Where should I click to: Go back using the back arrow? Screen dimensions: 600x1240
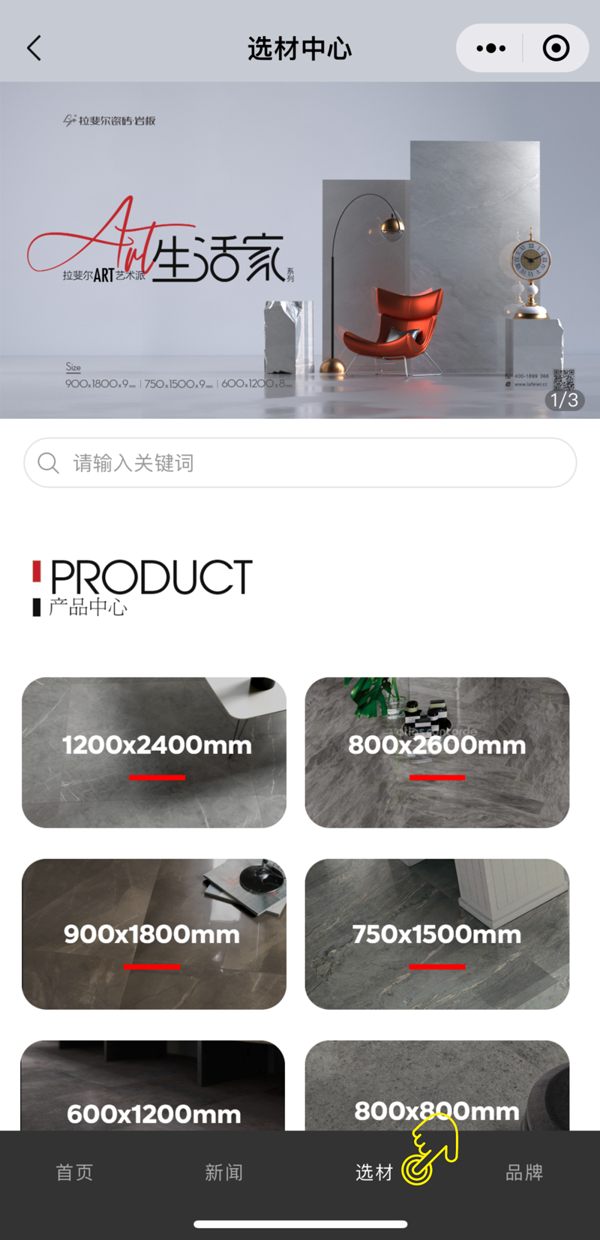click(x=35, y=48)
